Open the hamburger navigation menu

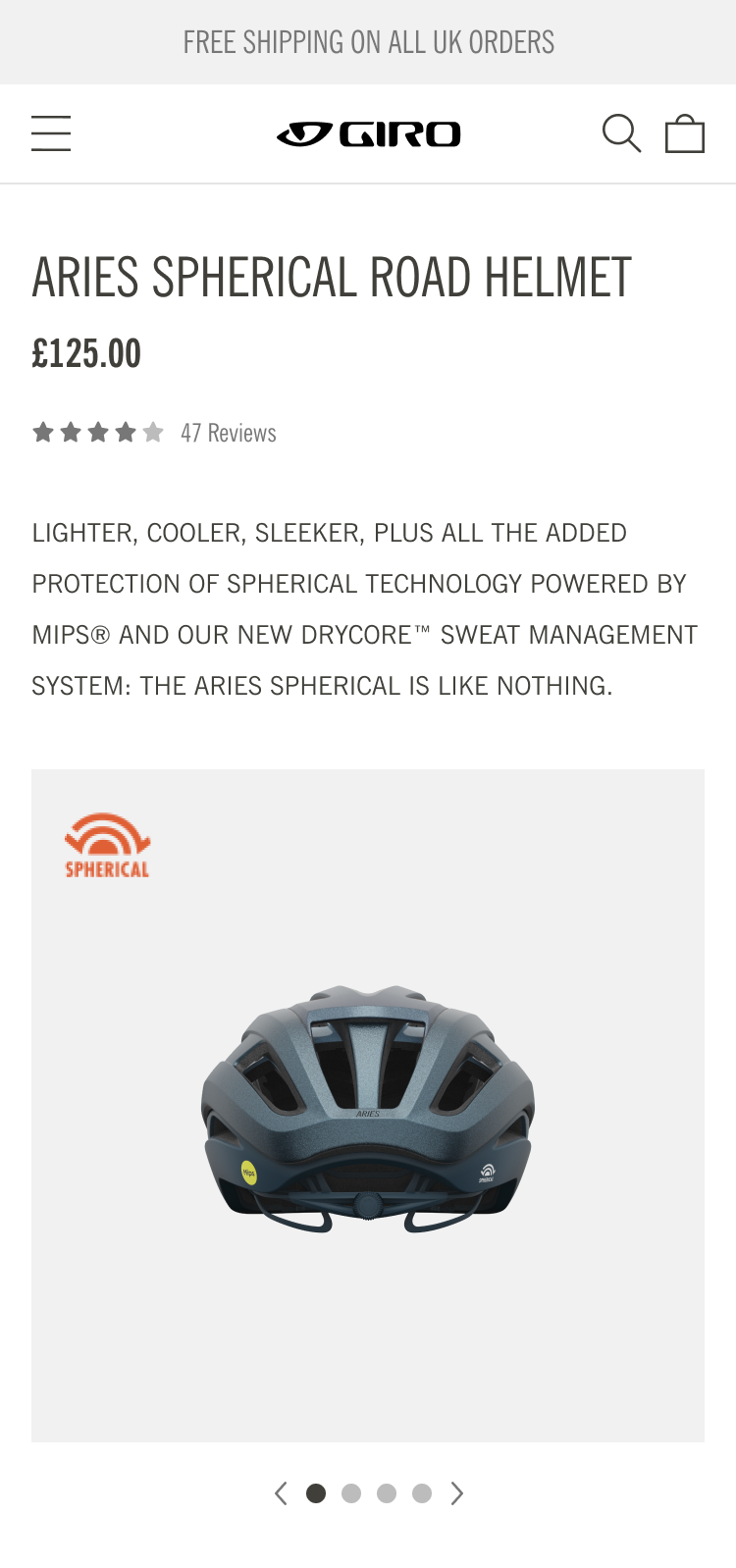51,133
